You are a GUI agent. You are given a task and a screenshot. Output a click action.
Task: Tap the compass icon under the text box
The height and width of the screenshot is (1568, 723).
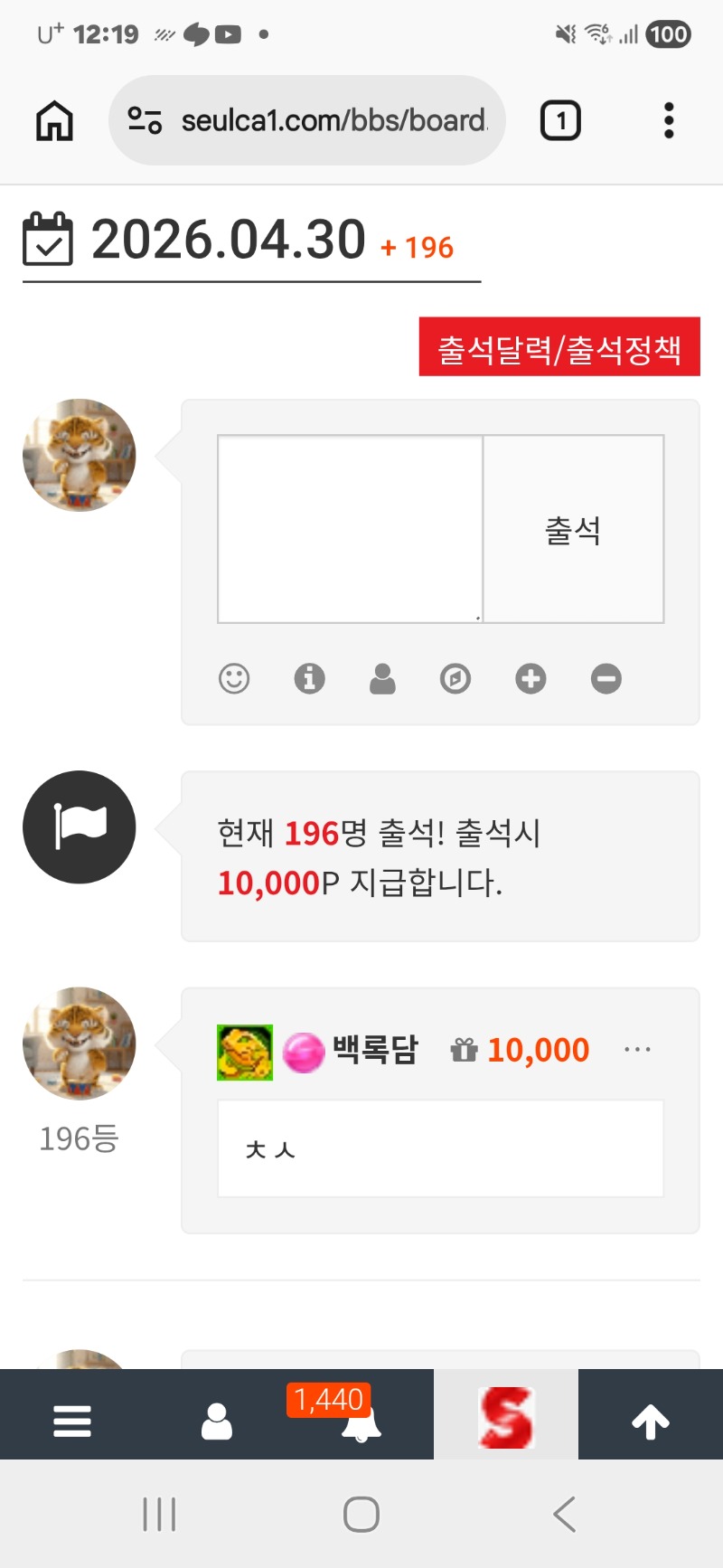455,678
